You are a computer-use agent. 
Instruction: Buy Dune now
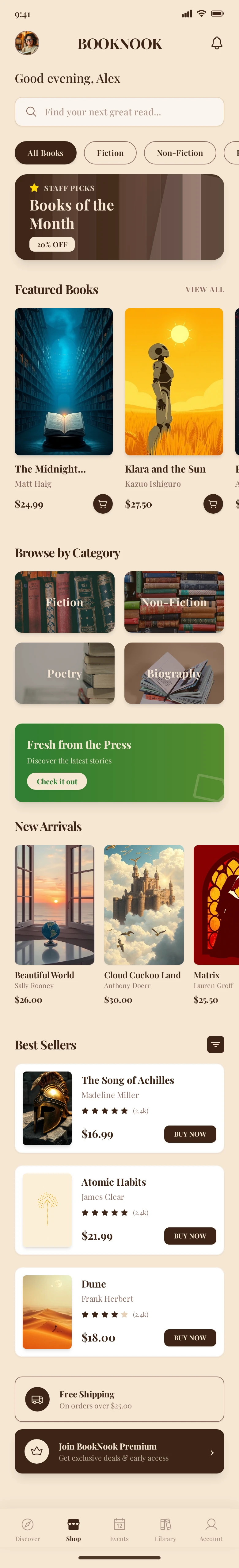pos(190,1337)
